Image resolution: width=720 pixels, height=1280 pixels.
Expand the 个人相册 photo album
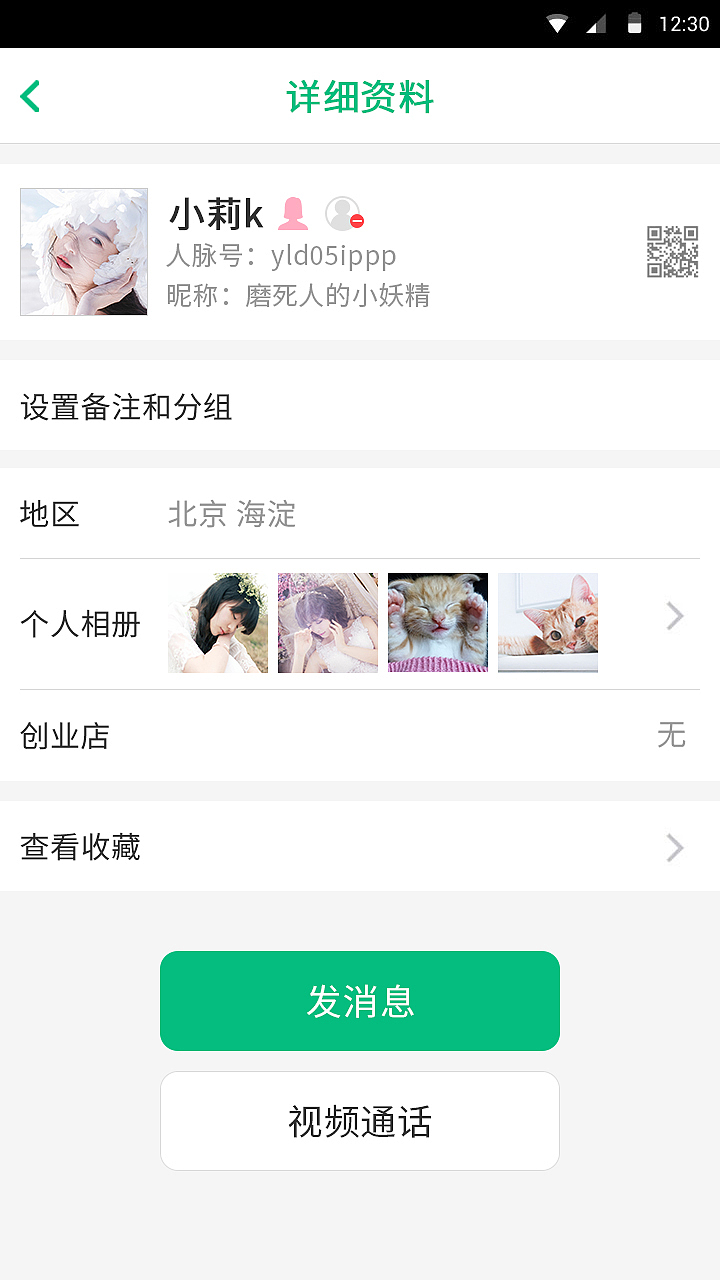[x=675, y=616]
